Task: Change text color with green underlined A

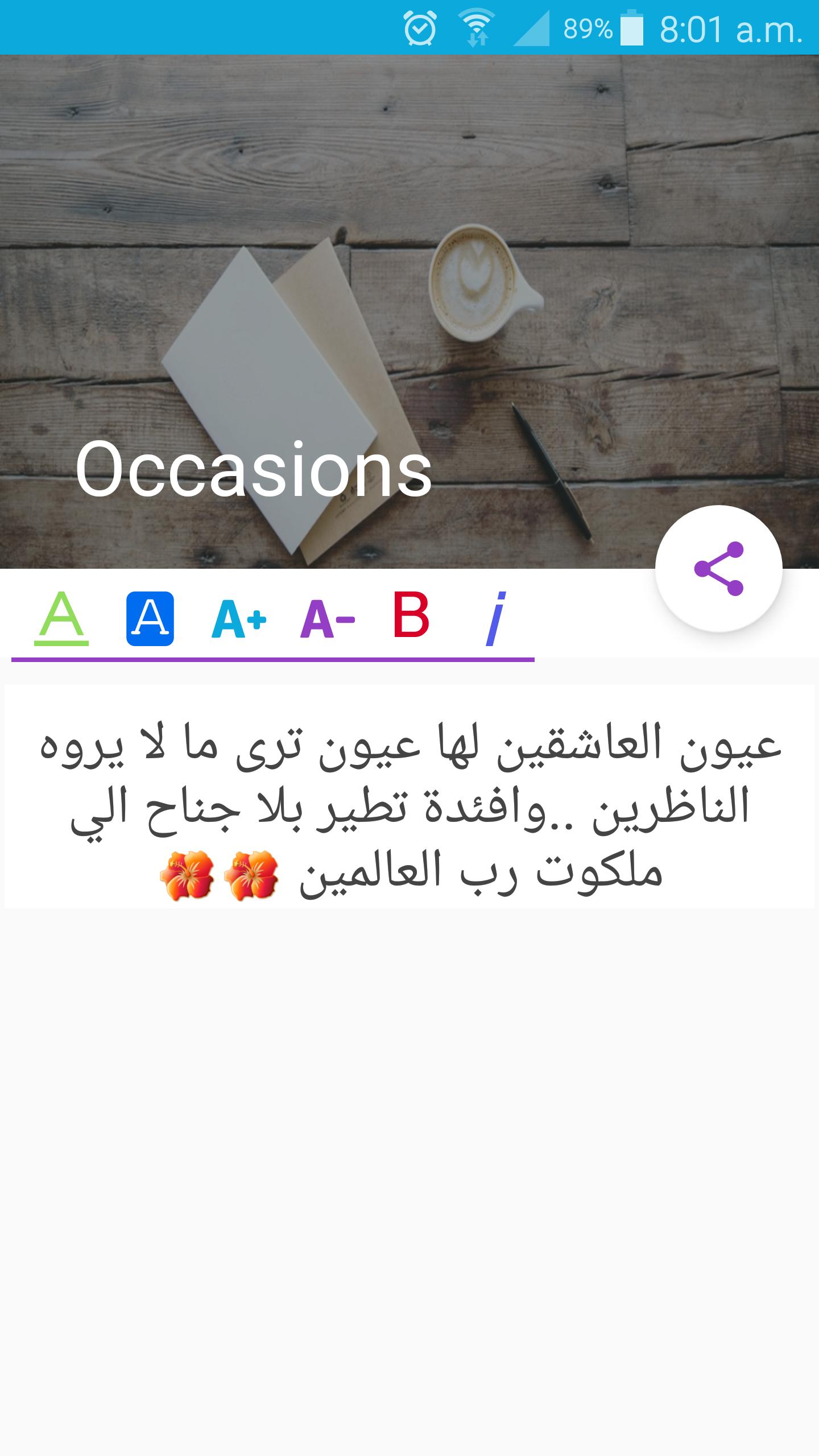Action: tap(61, 618)
